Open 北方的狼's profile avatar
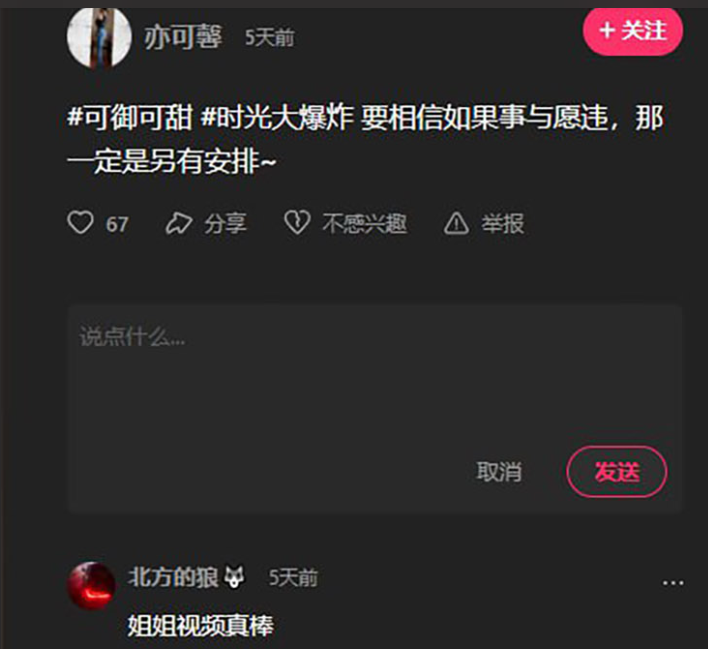708x649 pixels. point(91,586)
